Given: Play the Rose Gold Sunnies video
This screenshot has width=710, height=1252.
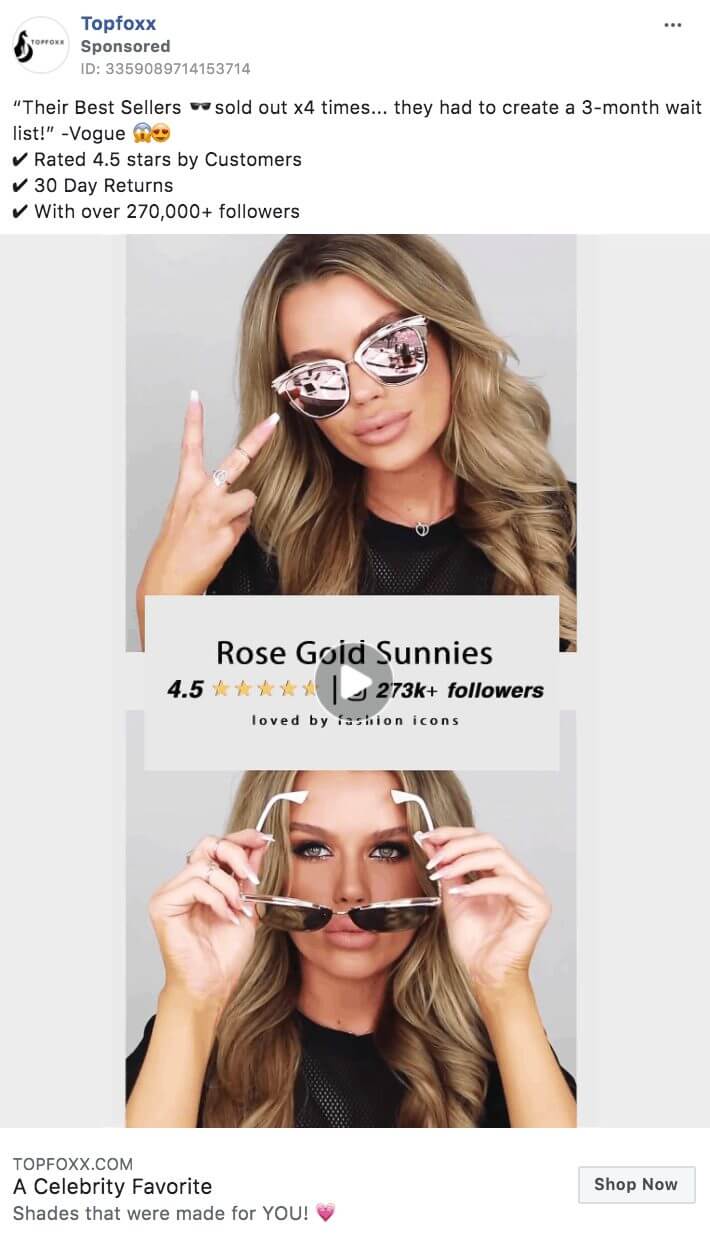Looking at the screenshot, I should 354,682.
